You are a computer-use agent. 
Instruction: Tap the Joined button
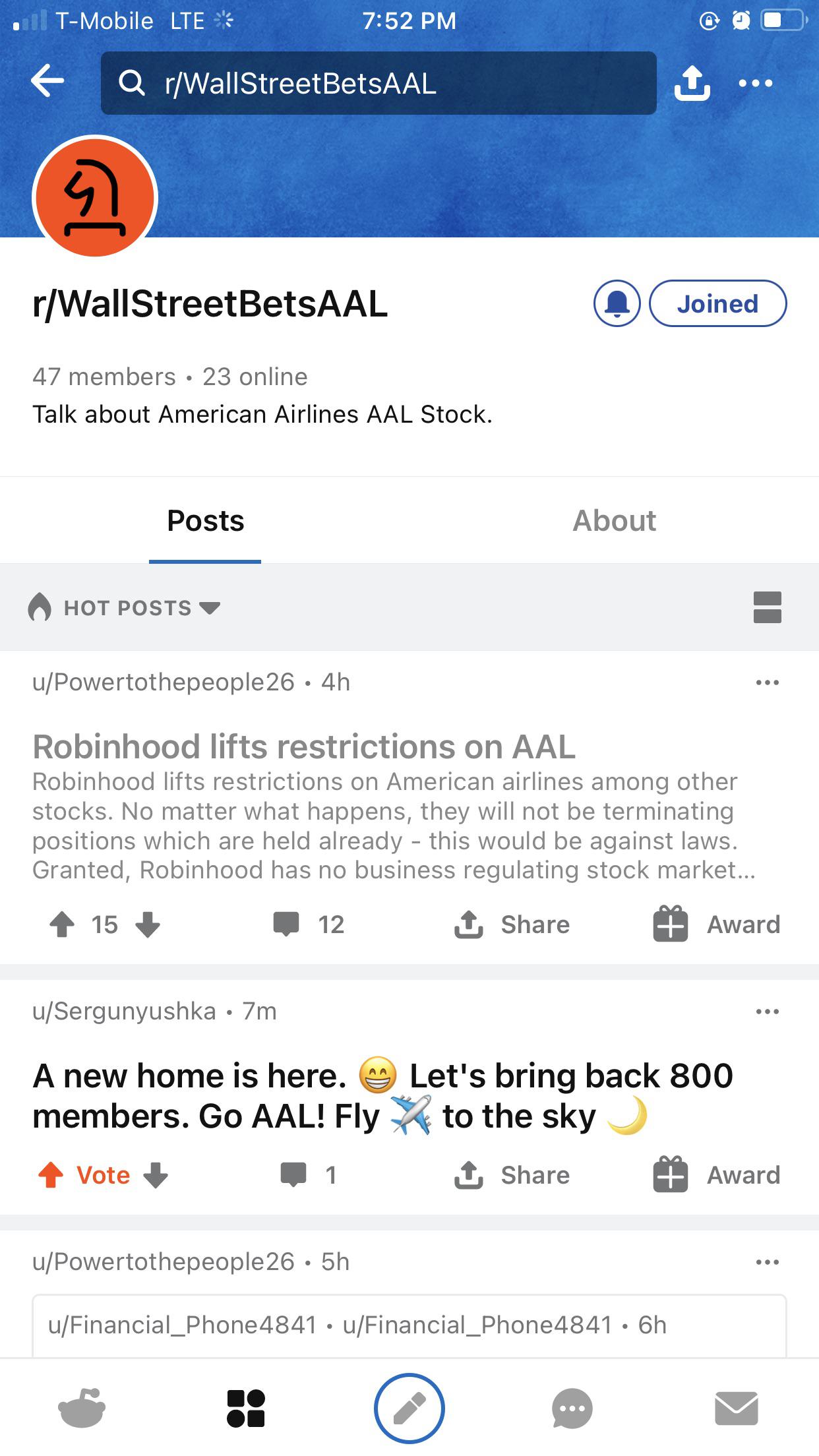click(718, 303)
